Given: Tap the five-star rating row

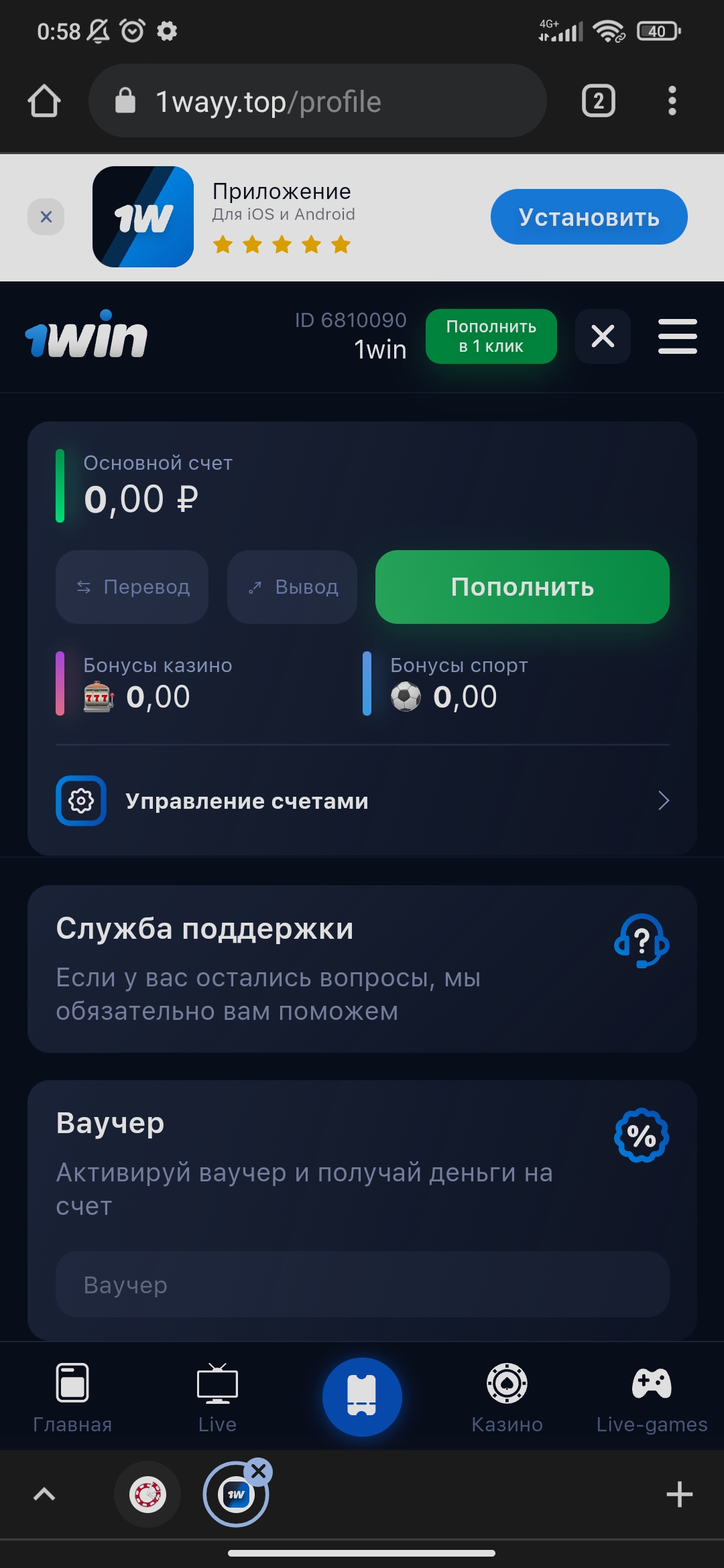Looking at the screenshot, I should click(282, 244).
